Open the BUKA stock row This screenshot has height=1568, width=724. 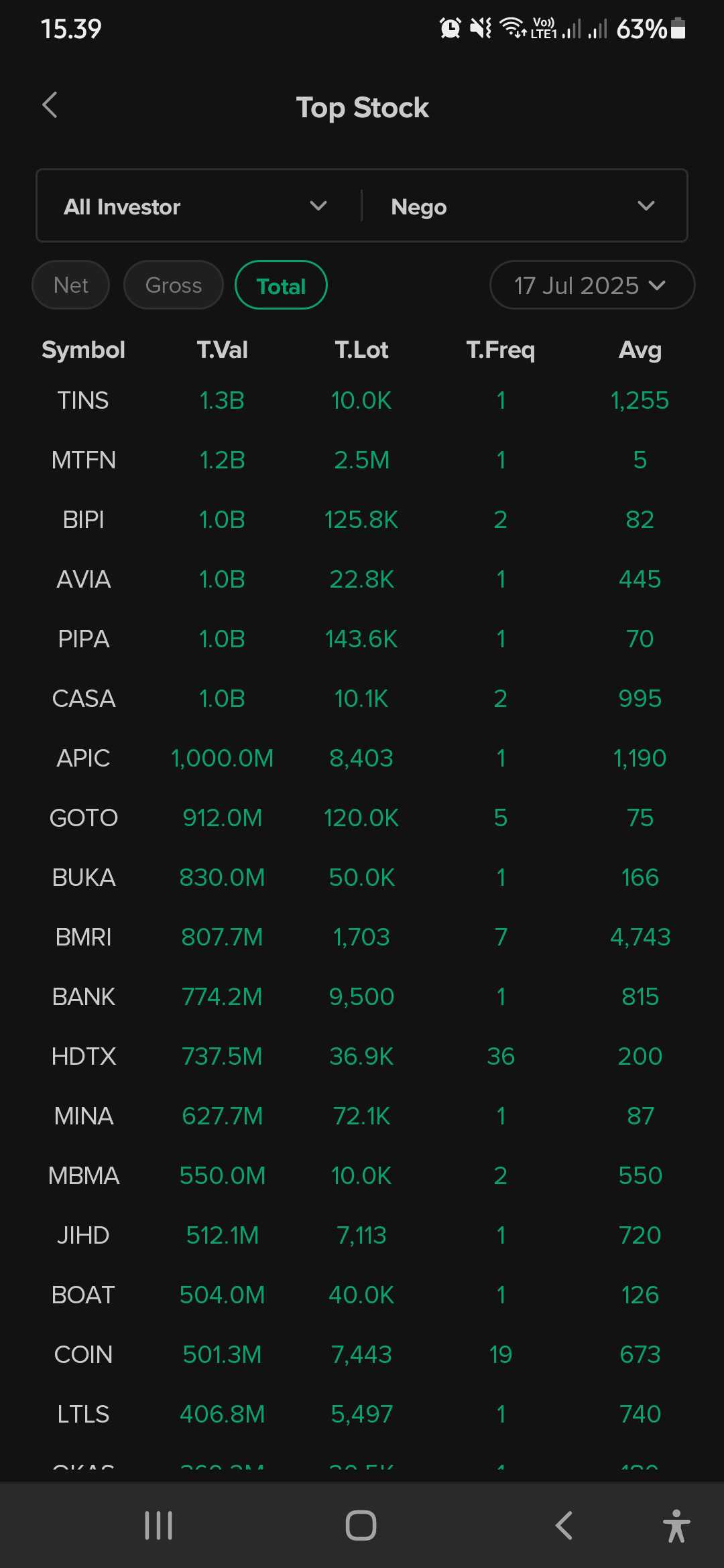point(362,878)
